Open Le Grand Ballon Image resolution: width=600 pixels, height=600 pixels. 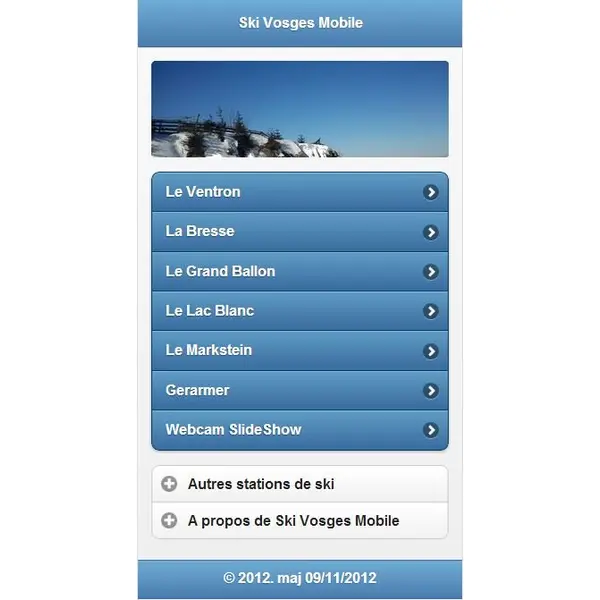299,271
